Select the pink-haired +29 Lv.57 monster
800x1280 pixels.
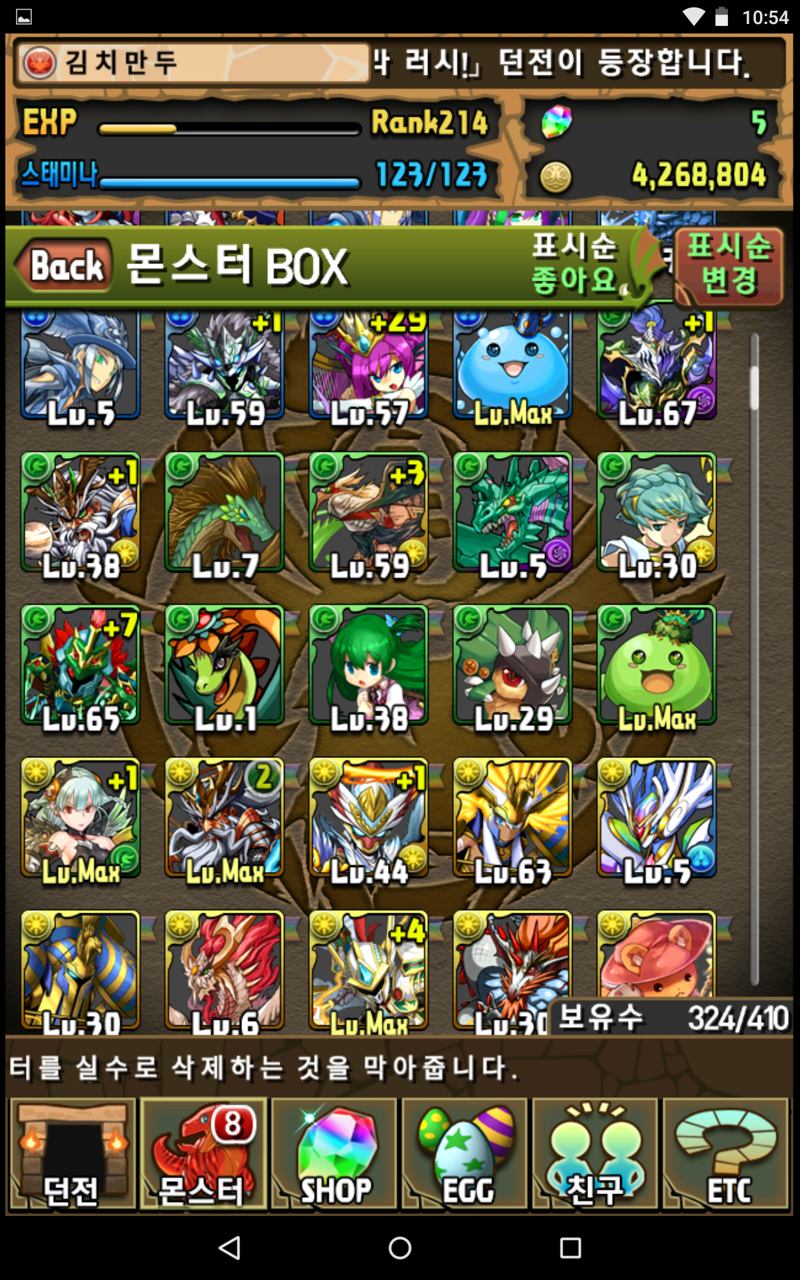click(369, 365)
